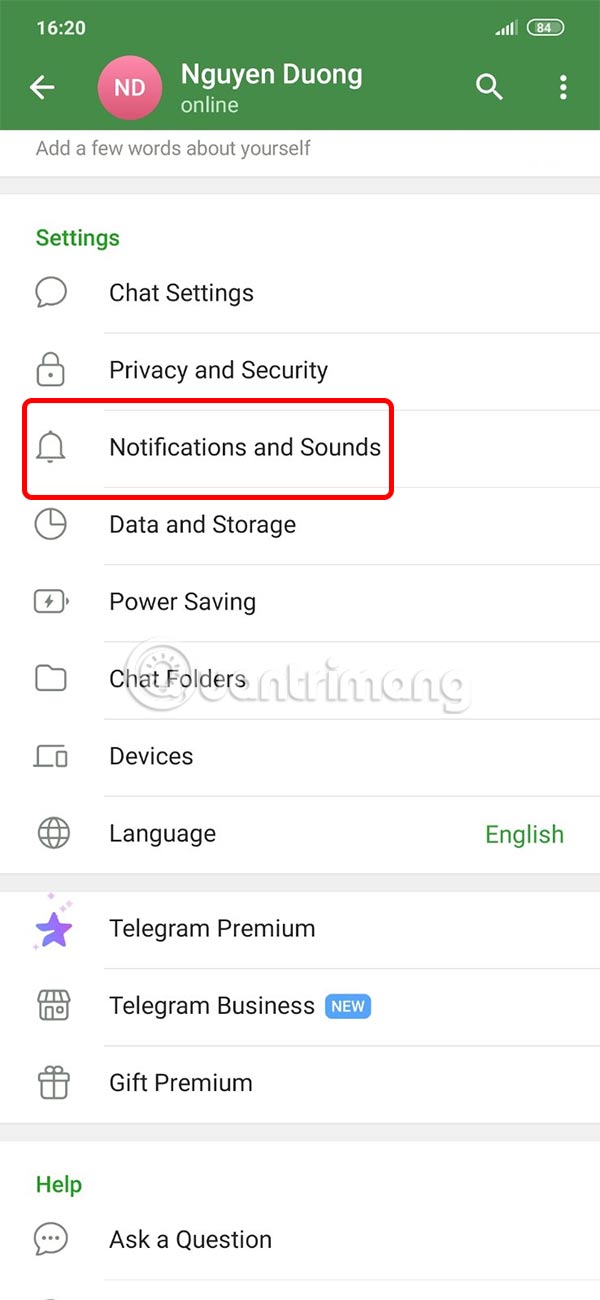The width and height of the screenshot is (600, 1300).
Task: Open Chat Folders
Action: [x=177, y=679]
